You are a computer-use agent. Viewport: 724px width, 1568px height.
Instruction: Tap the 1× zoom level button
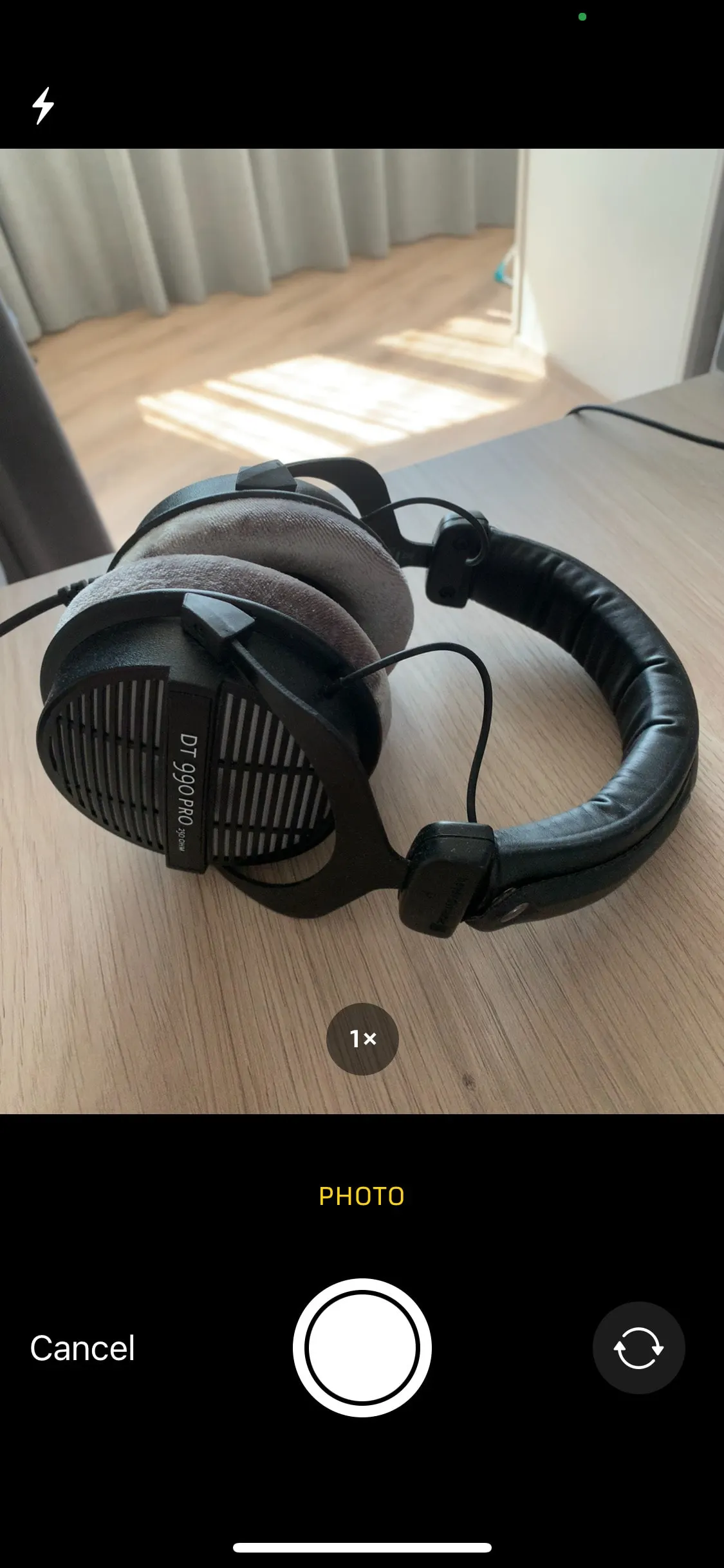coord(362,1039)
